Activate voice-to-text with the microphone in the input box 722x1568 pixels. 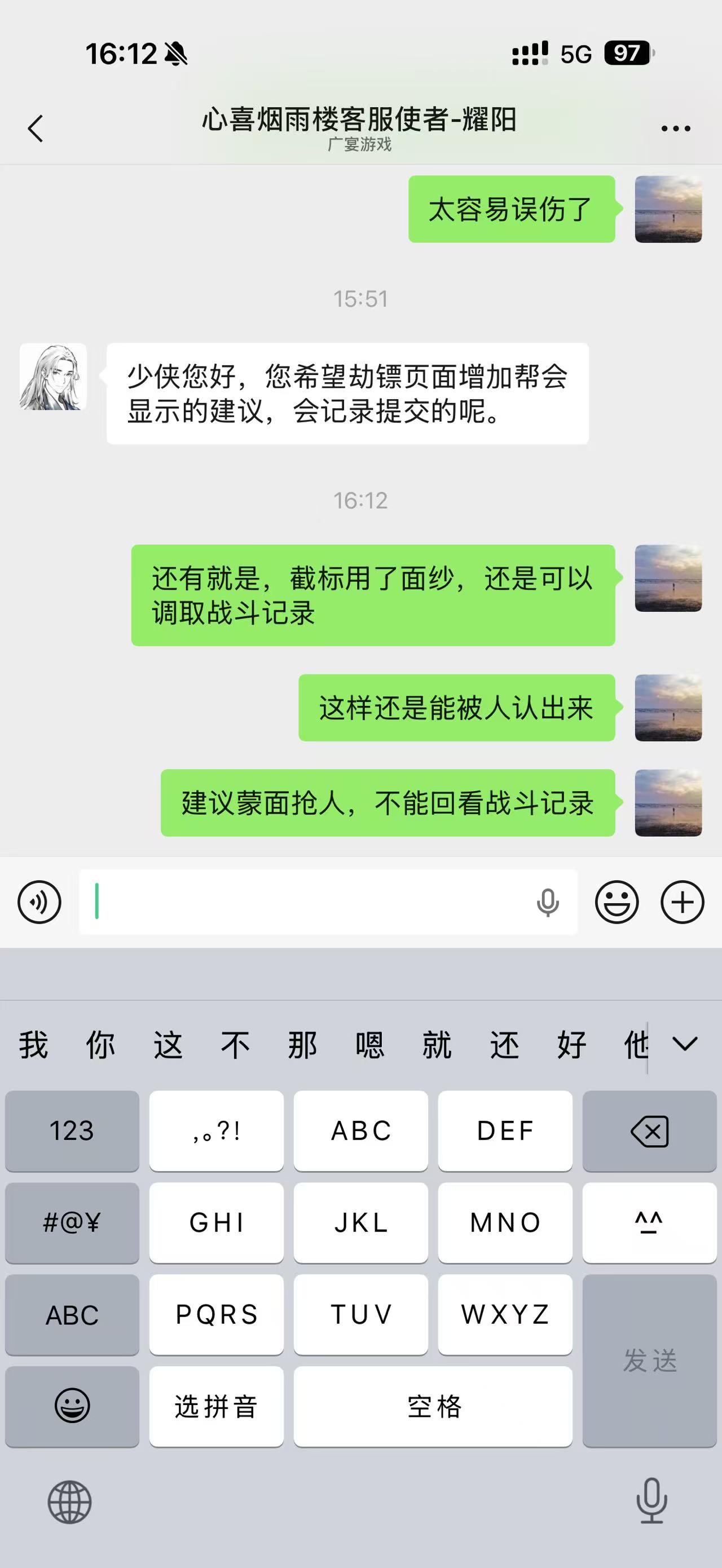pyautogui.click(x=548, y=902)
